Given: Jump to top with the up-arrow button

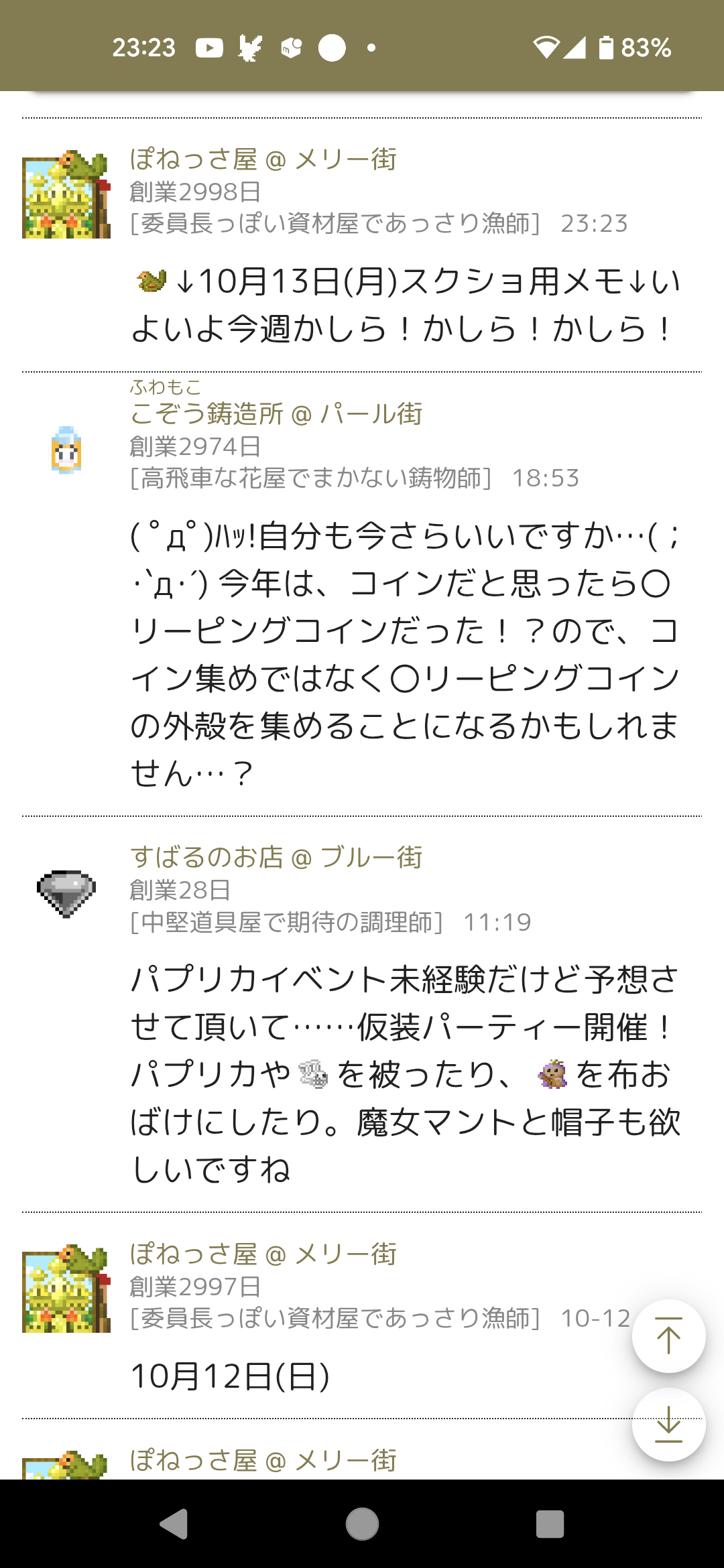Looking at the screenshot, I should [x=668, y=1335].
